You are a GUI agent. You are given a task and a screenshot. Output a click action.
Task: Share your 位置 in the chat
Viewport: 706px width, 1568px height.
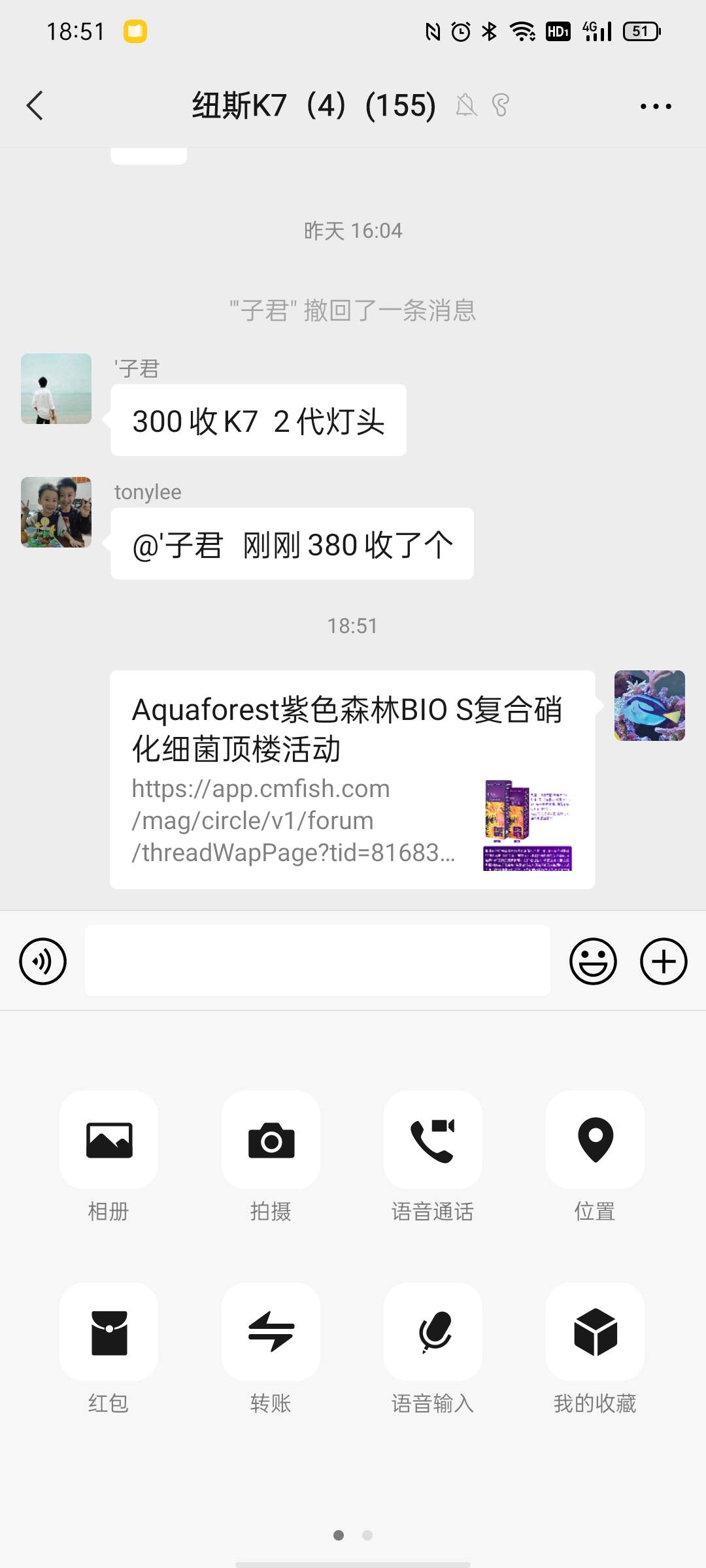(x=595, y=1140)
